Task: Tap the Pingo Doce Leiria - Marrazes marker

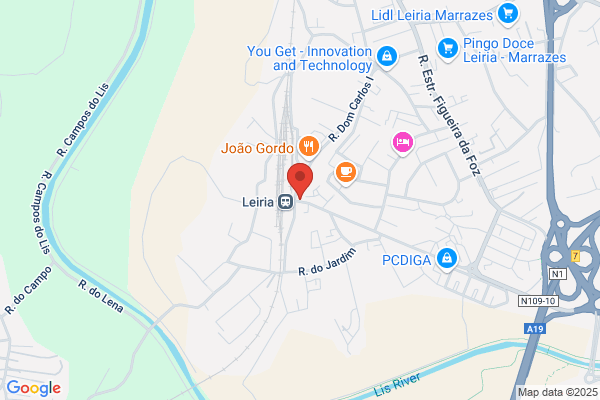Action: tap(448, 50)
